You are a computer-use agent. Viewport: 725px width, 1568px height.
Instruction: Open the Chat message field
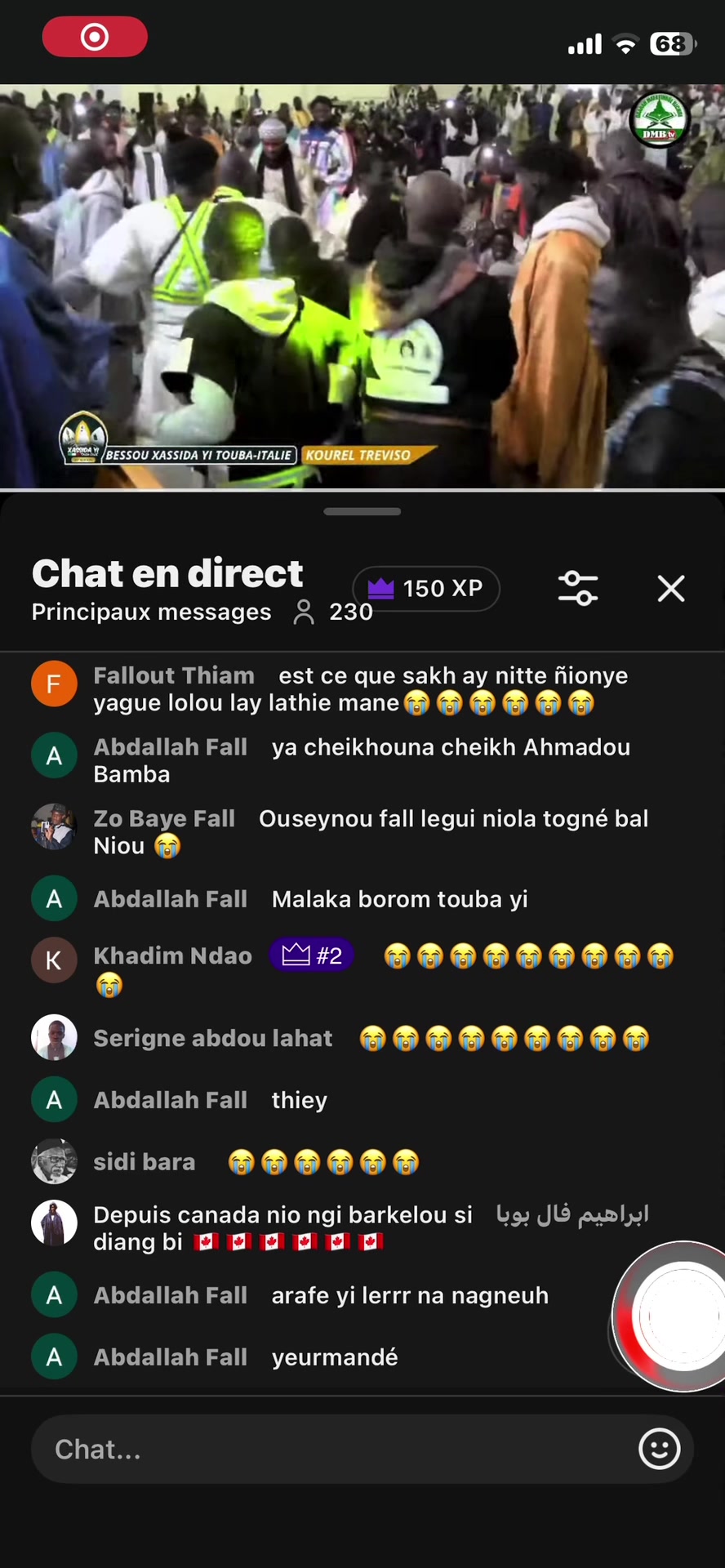coord(327,1450)
